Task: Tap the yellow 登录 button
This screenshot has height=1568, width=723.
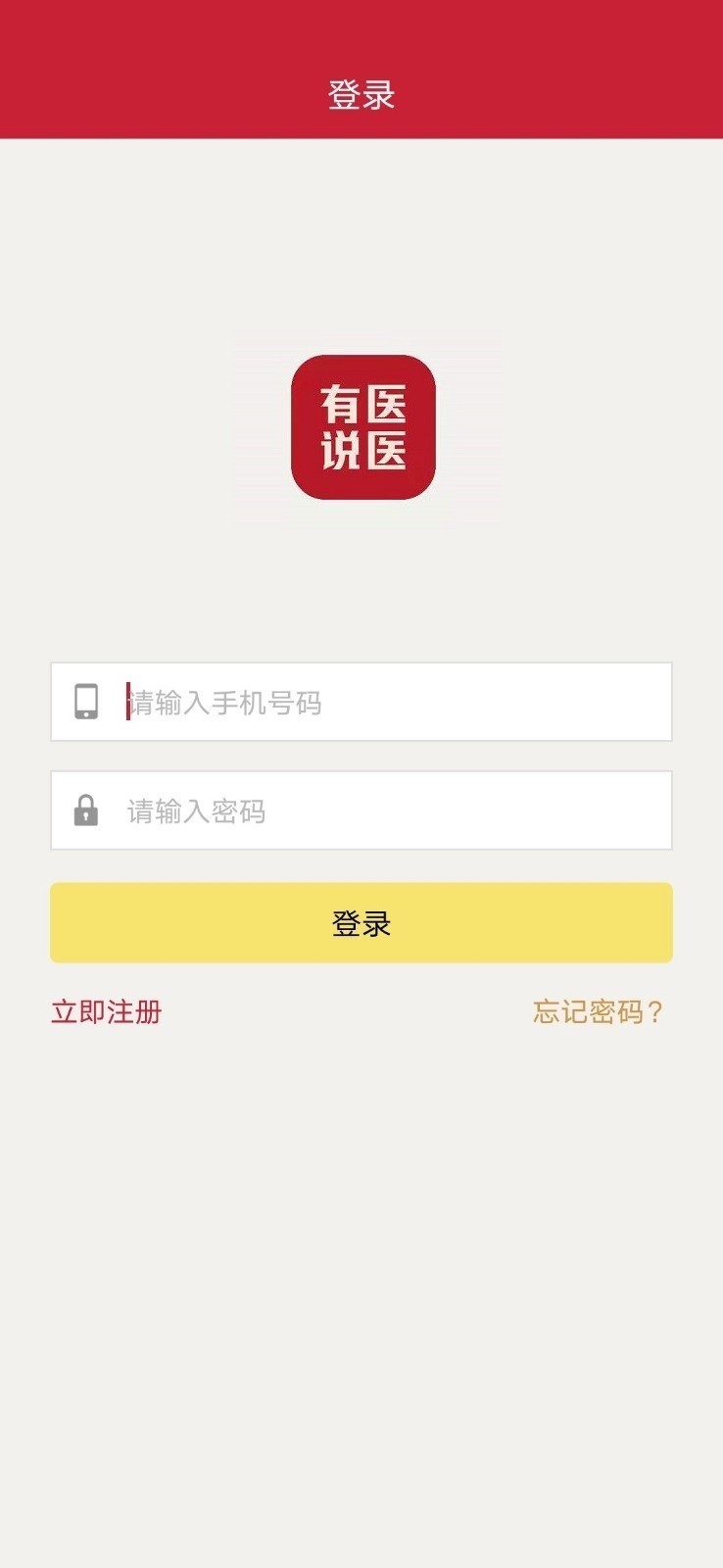Action: [361, 923]
